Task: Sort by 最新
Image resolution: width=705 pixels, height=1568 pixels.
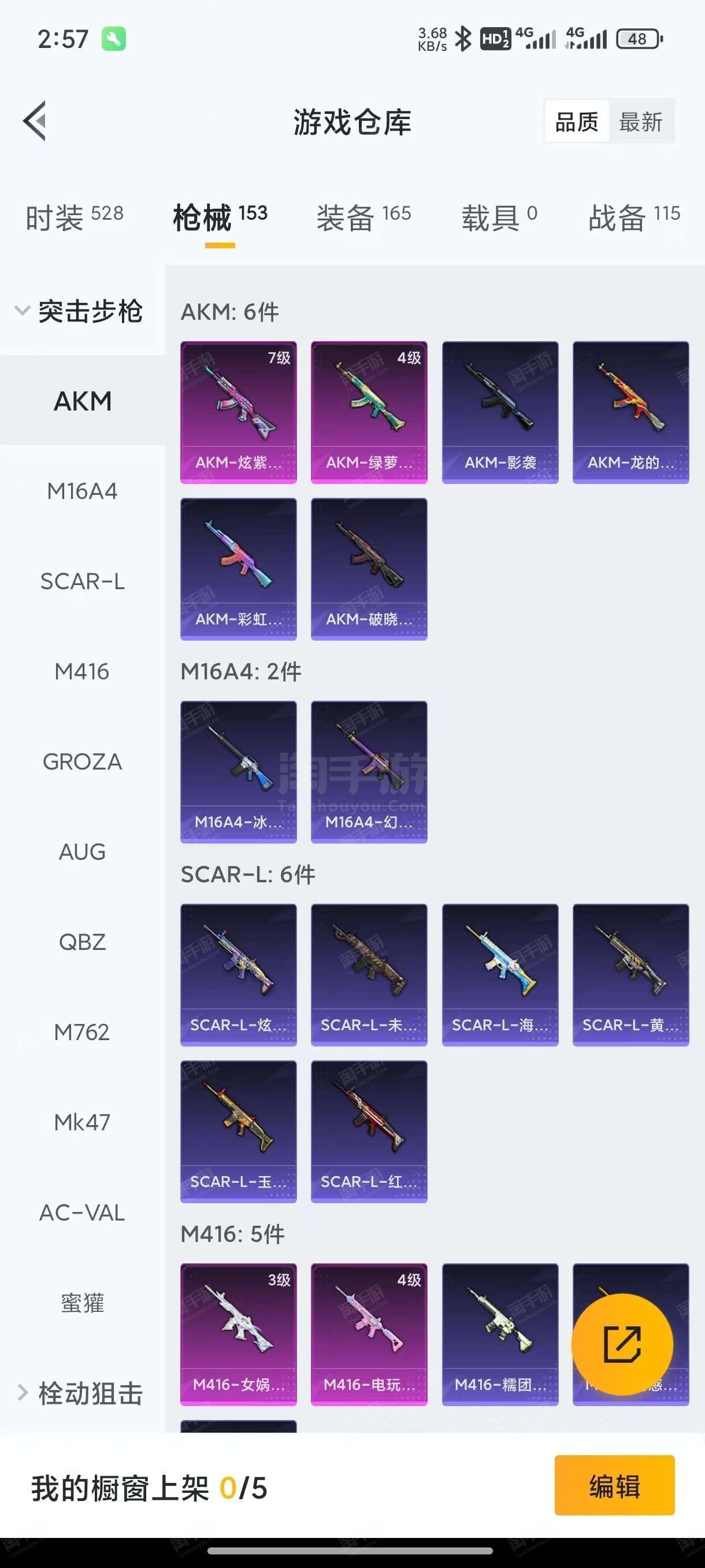Action: coord(640,122)
